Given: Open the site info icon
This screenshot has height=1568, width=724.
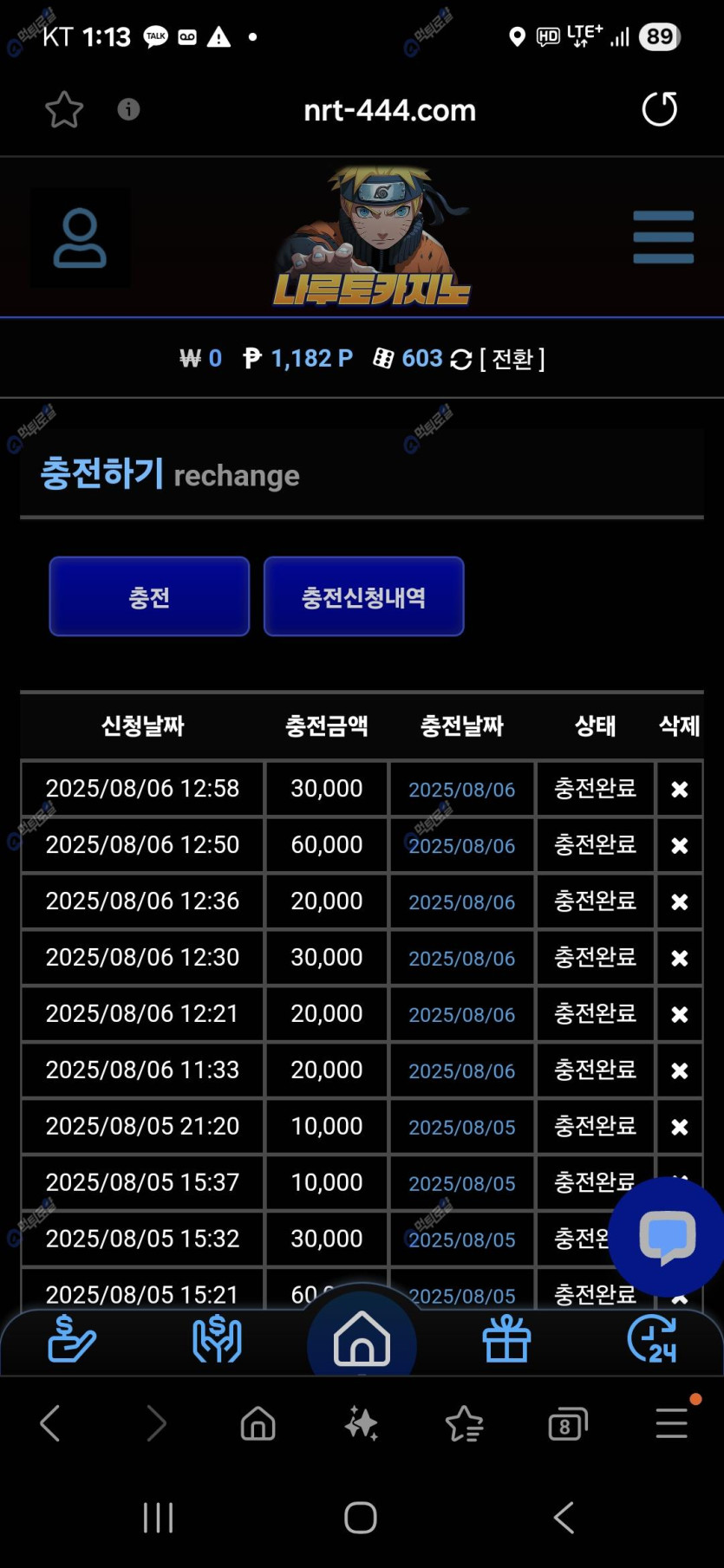Looking at the screenshot, I should tap(128, 109).
